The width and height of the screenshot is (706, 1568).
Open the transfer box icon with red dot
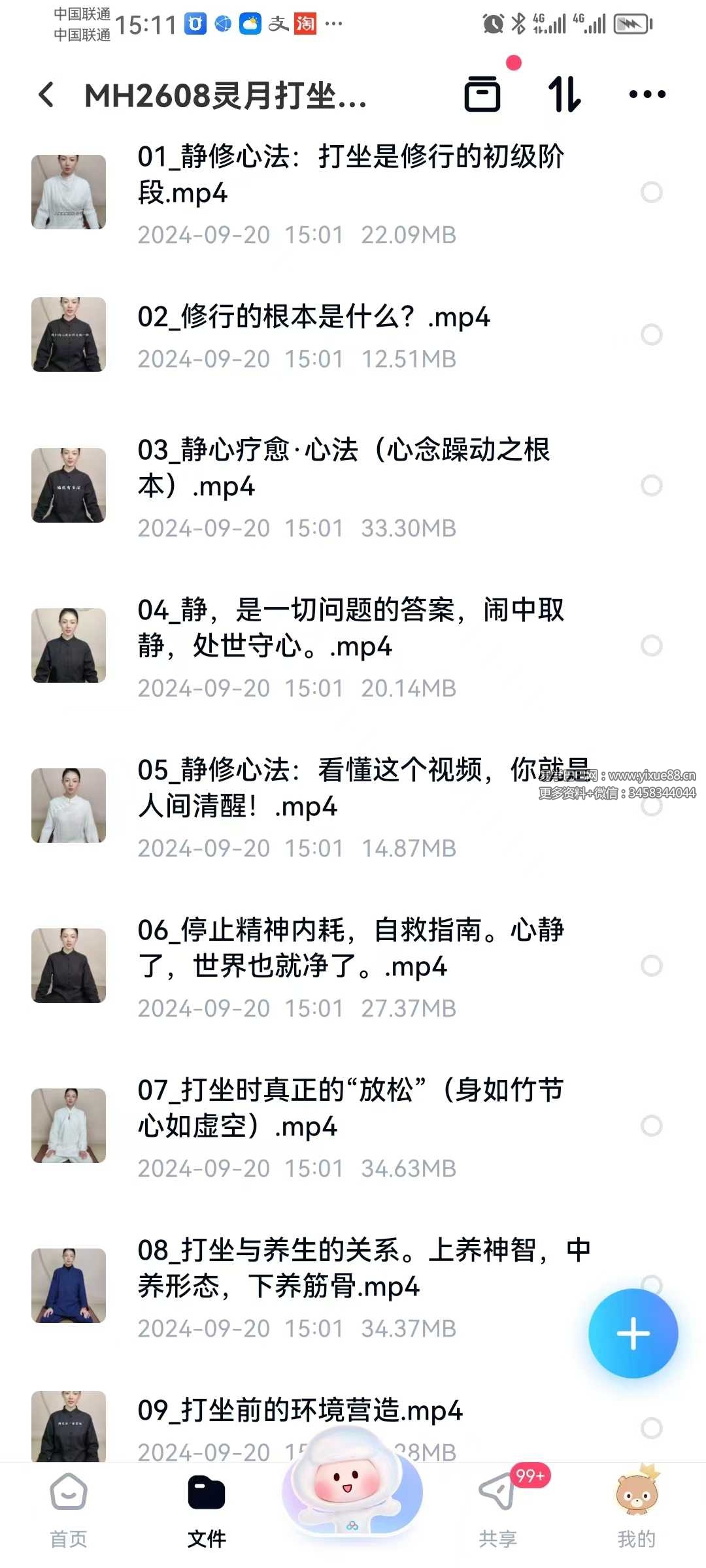point(484,95)
